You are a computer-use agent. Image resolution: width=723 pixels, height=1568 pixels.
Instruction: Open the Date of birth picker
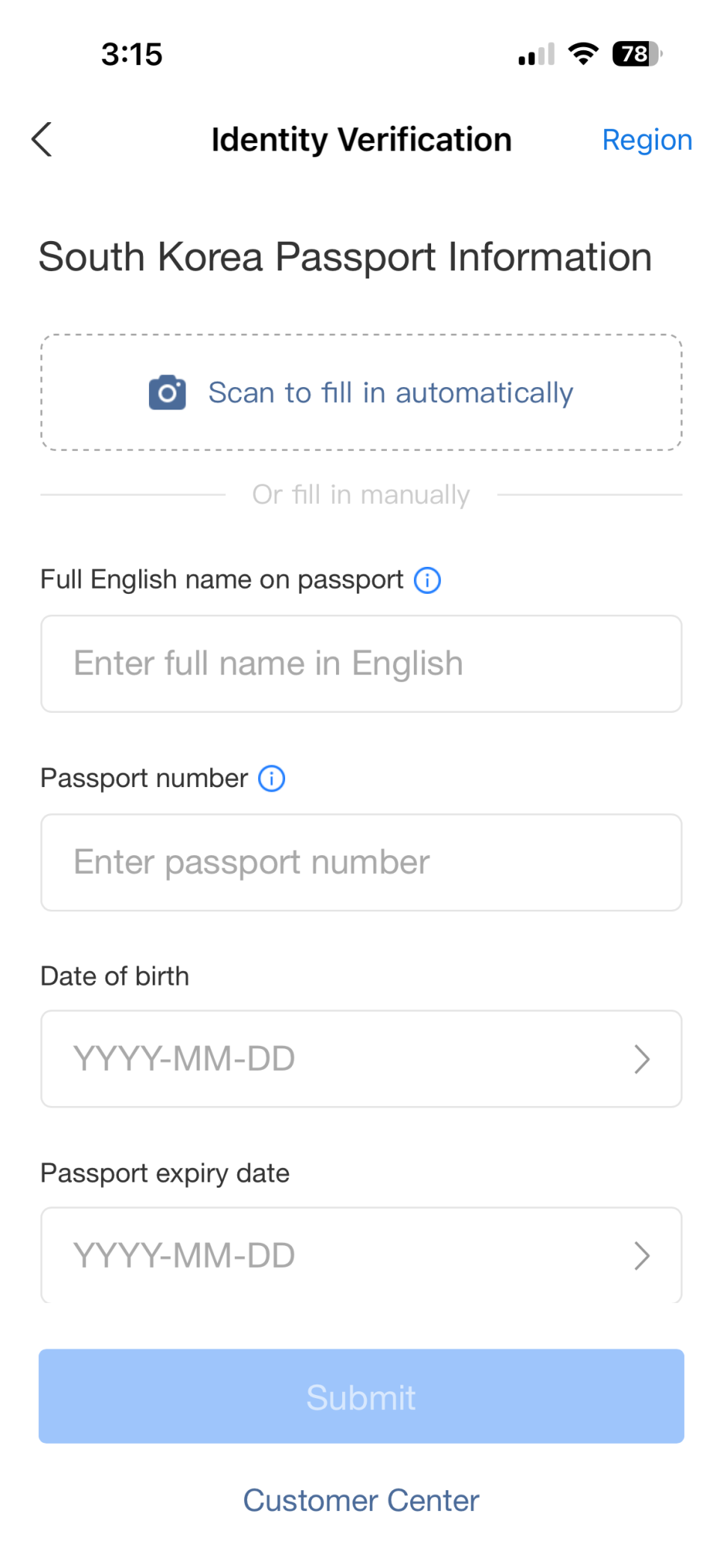click(361, 1059)
